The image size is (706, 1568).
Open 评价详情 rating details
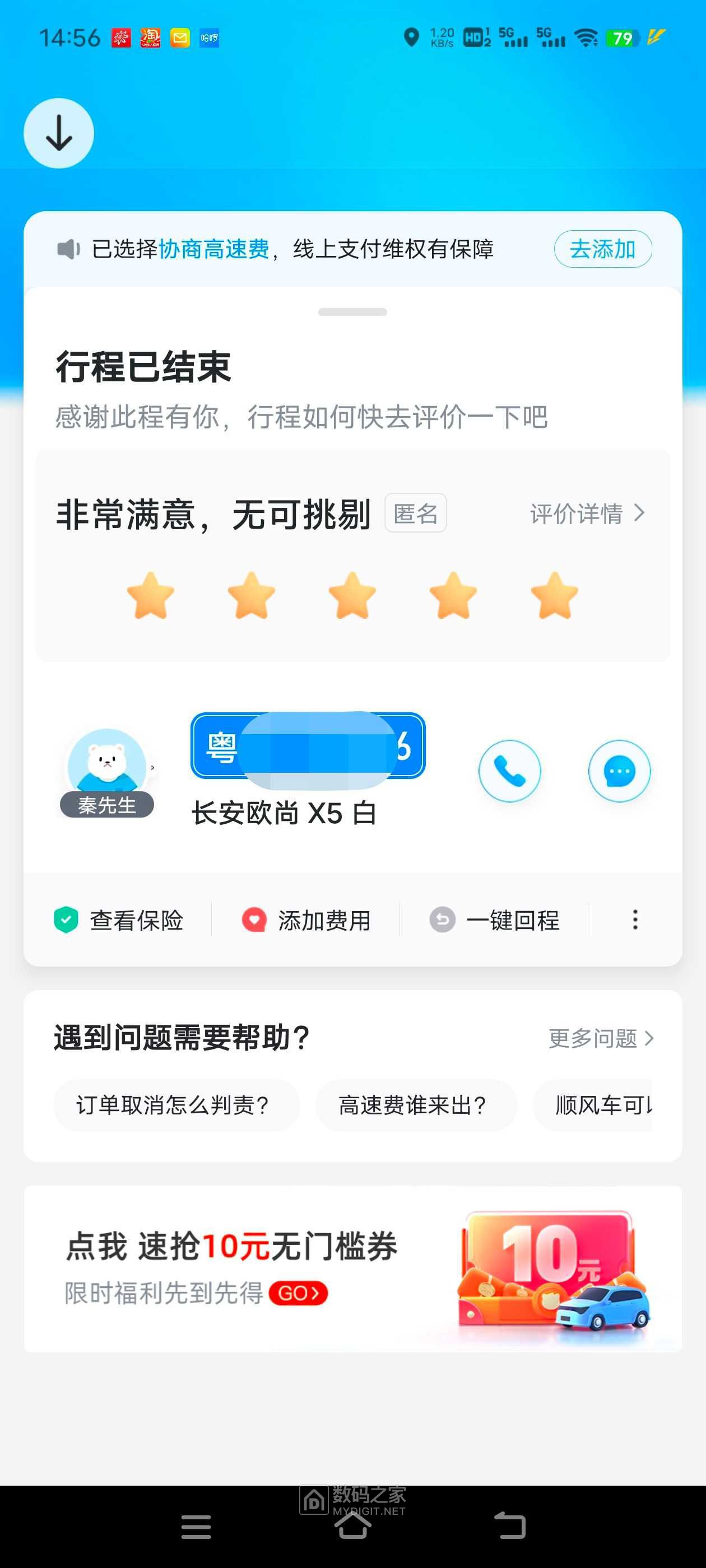pyautogui.click(x=587, y=514)
